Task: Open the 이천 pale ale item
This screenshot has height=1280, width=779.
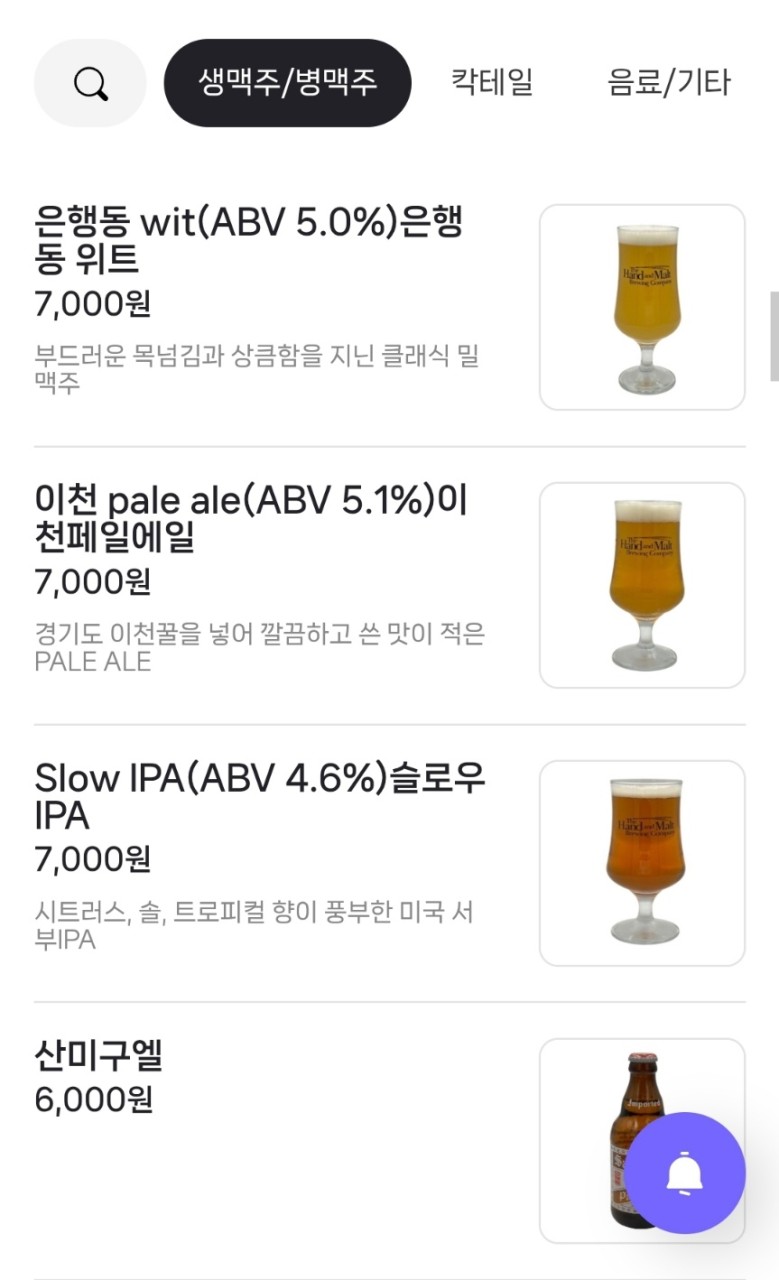Action: tap(389, 586)
